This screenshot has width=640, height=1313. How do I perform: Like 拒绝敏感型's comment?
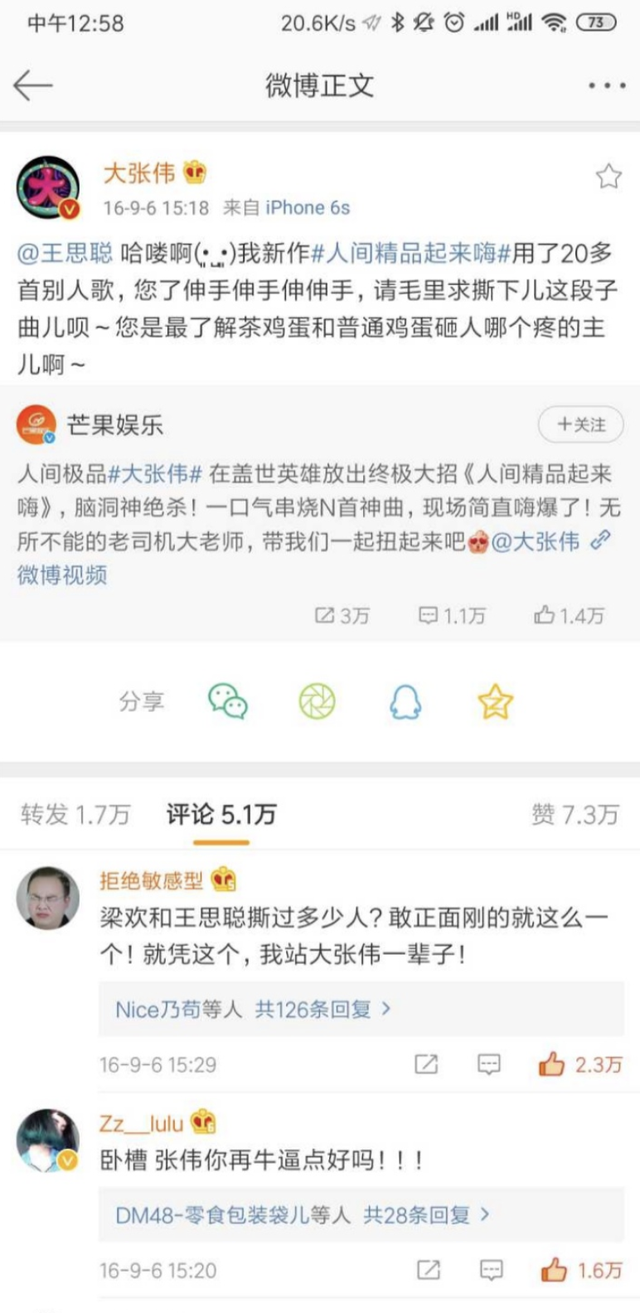(581, 1064)
